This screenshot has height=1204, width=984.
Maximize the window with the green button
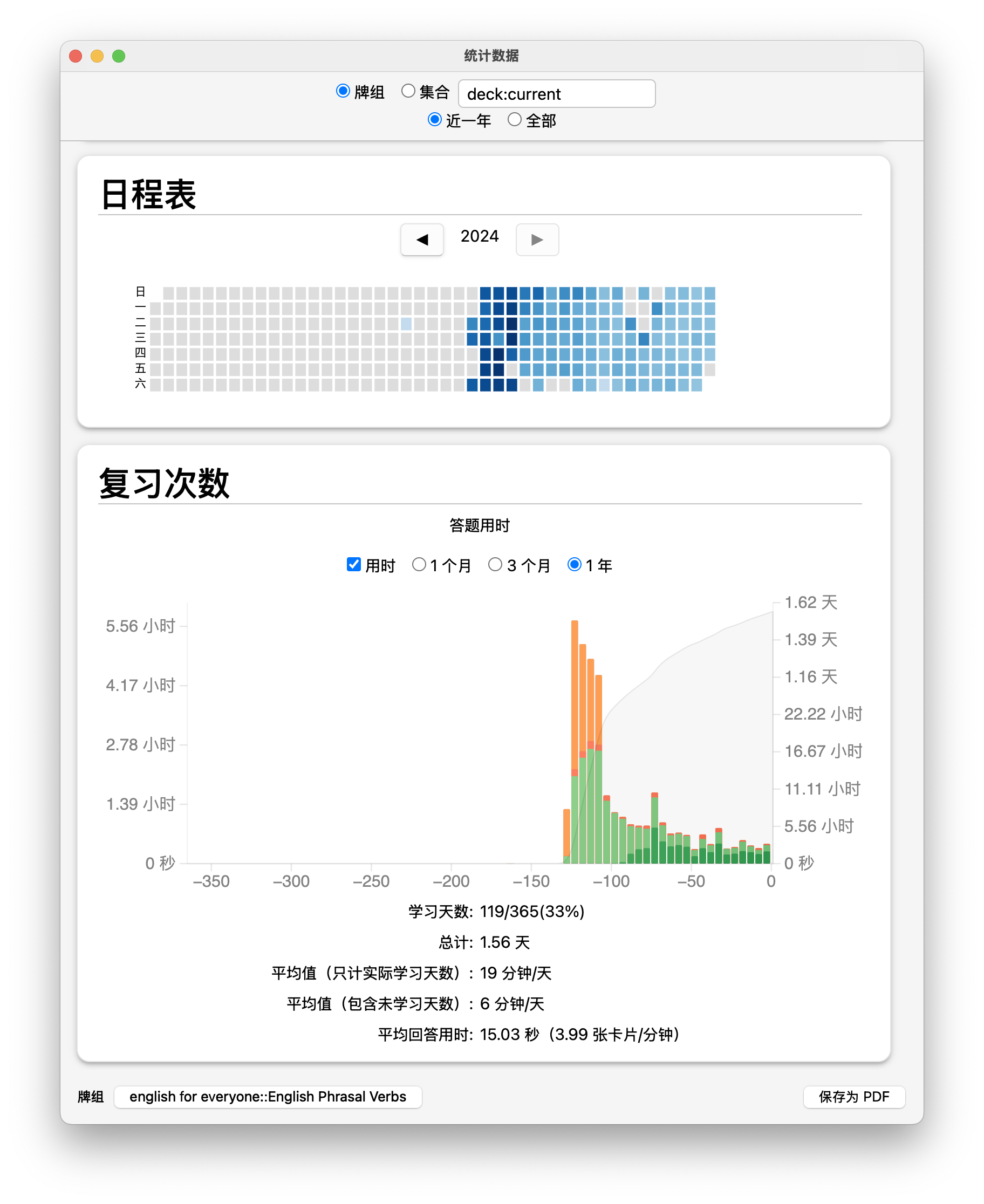[119, 56]
